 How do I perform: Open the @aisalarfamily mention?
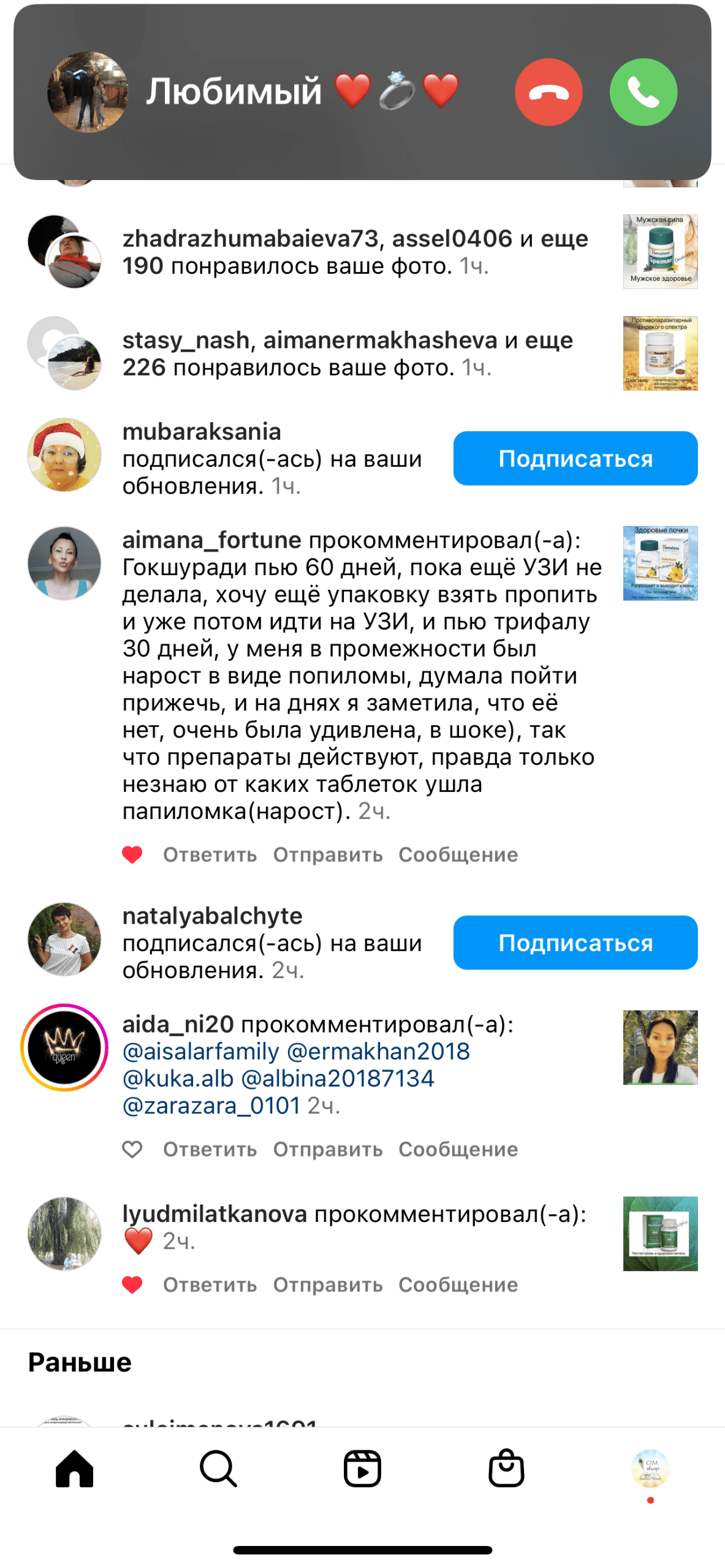[201, 1051]
